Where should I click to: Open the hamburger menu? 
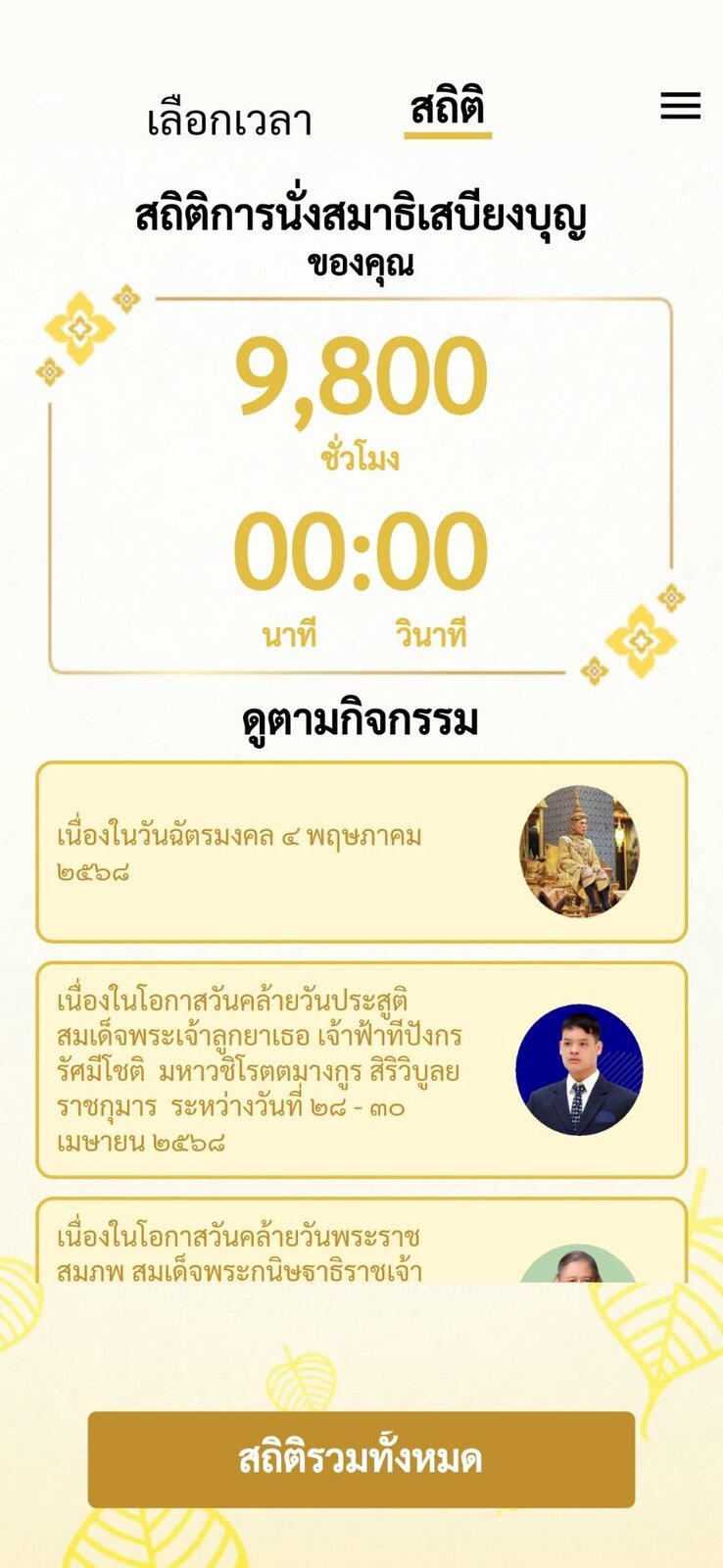click(x=680, y=106)
